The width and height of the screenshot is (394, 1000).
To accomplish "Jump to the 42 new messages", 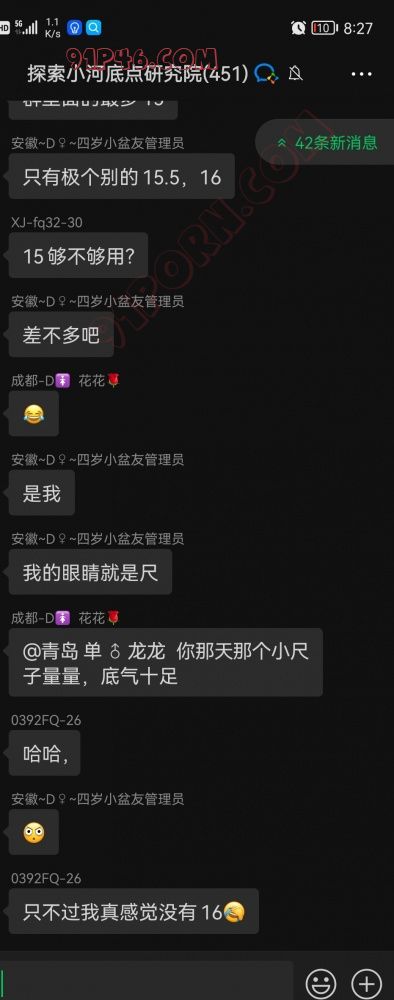I will coord(326,143).
